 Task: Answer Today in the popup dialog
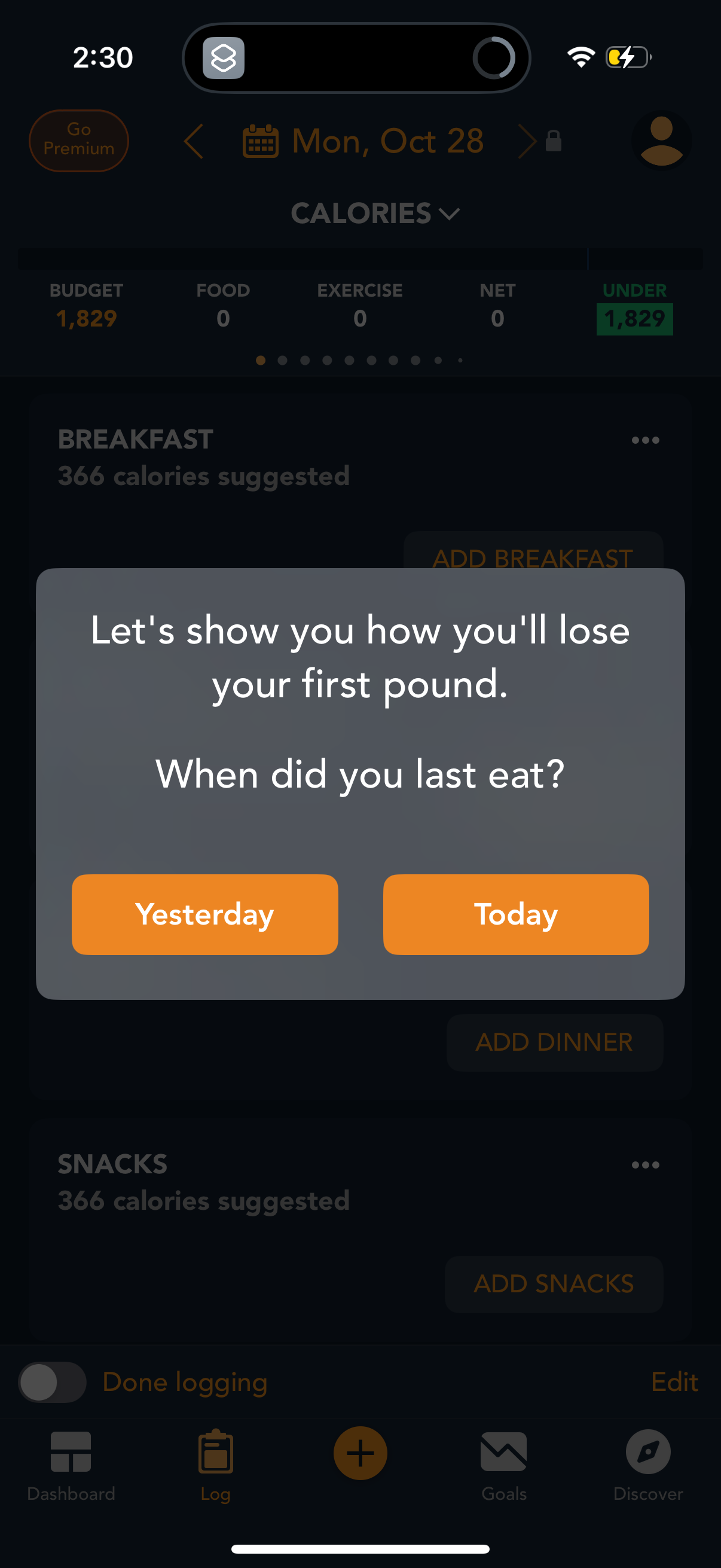tap(515, 914)
